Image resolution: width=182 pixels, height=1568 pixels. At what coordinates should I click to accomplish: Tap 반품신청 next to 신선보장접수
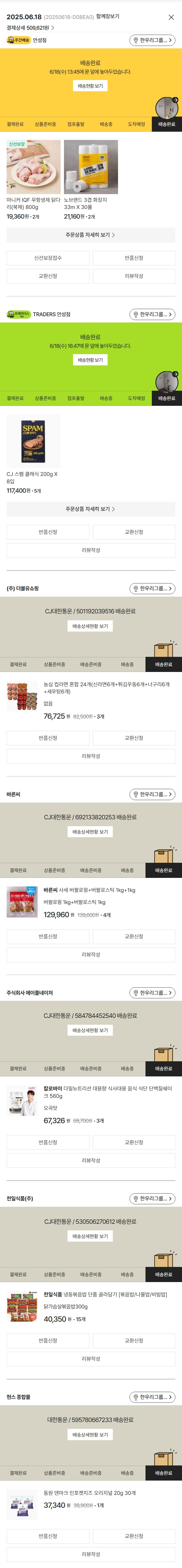(134, 258)
